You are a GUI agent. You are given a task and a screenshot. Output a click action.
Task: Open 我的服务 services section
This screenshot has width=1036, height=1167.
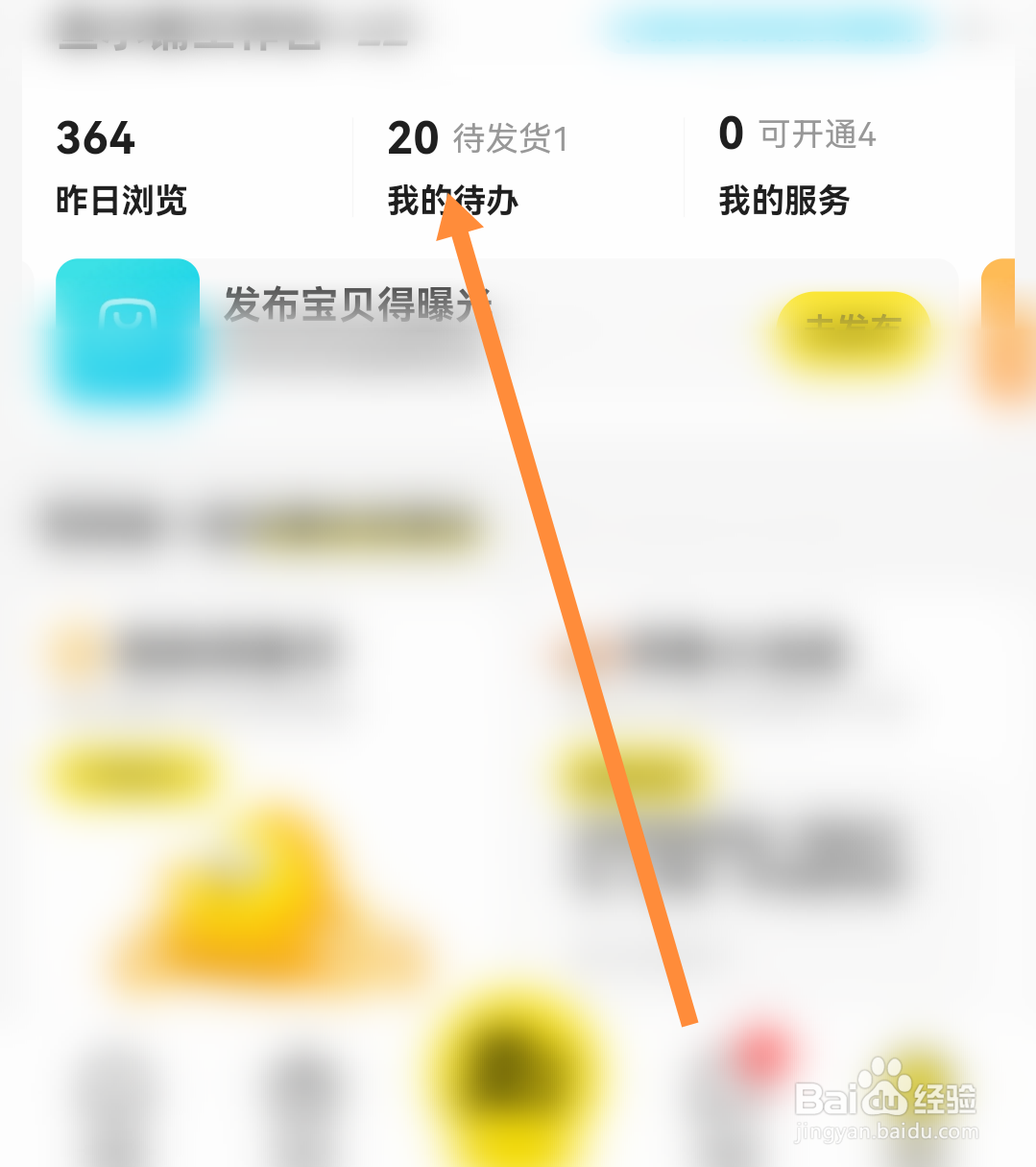pyautogui.click(x=783, y=201)
